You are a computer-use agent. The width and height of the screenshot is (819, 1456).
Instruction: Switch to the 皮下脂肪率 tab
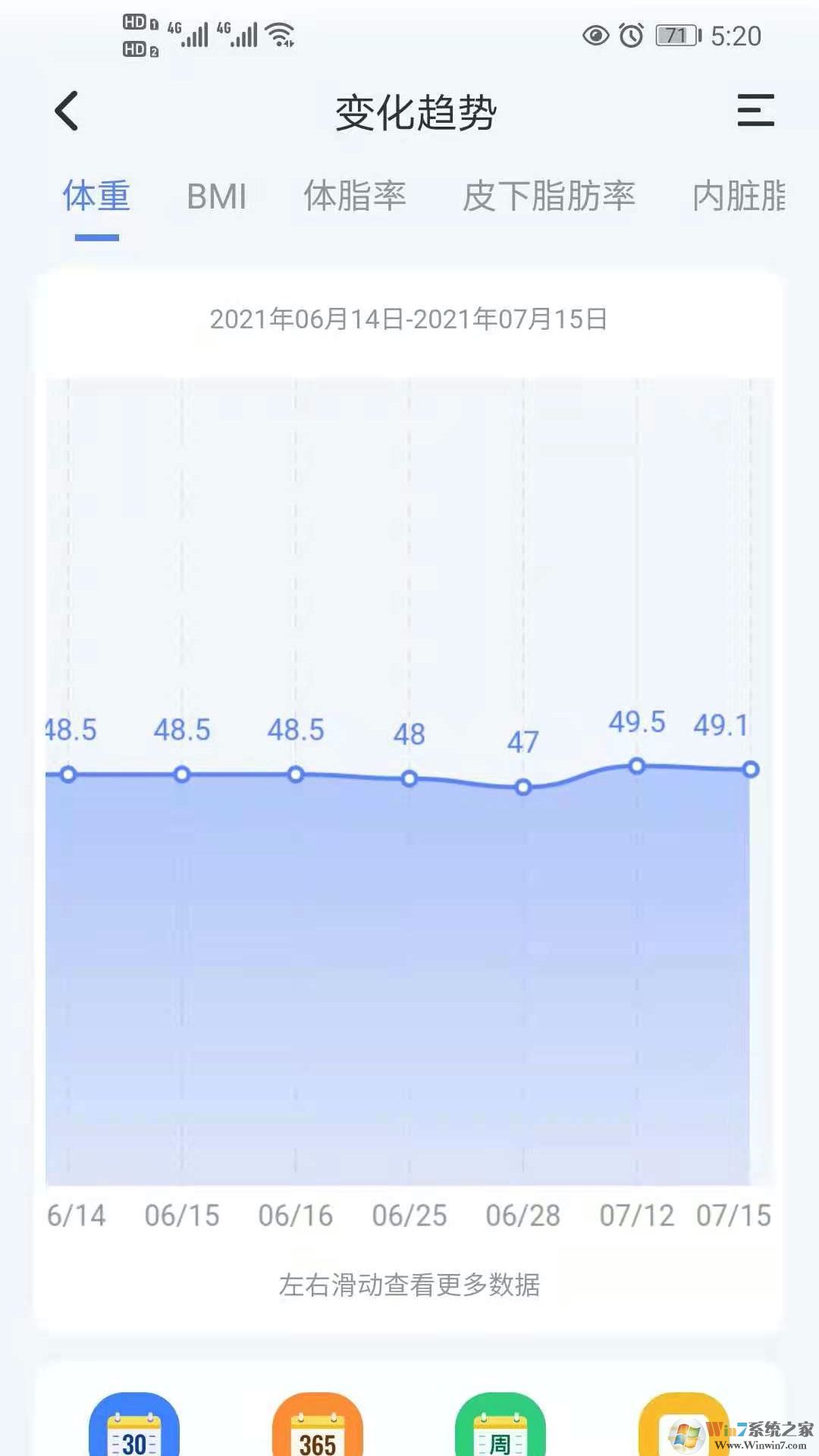549,196
